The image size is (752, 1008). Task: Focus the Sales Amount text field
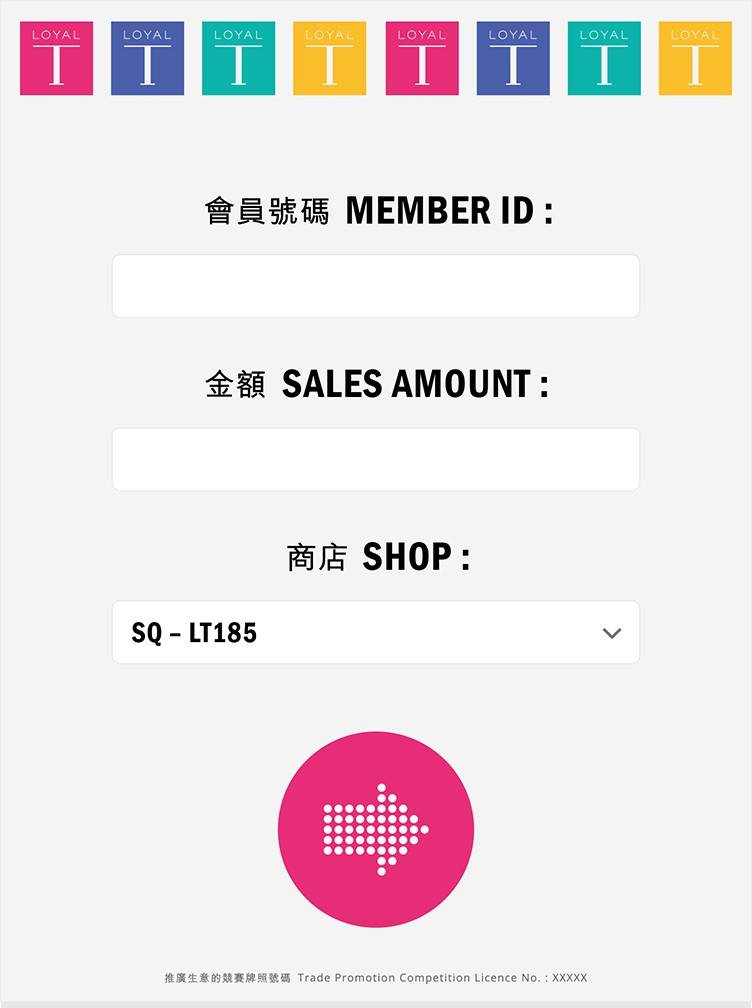375,460
